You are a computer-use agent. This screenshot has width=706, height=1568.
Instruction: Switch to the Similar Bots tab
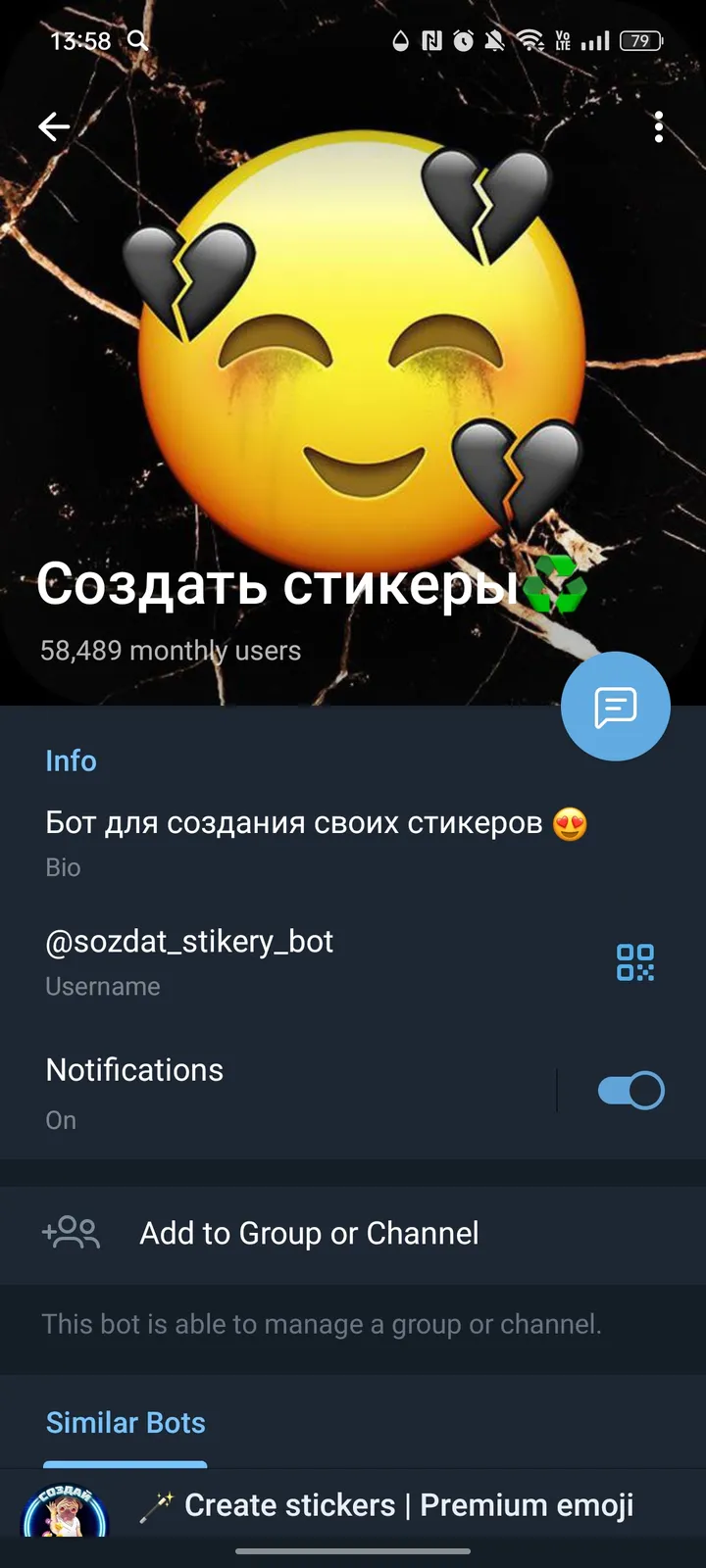126,1422
